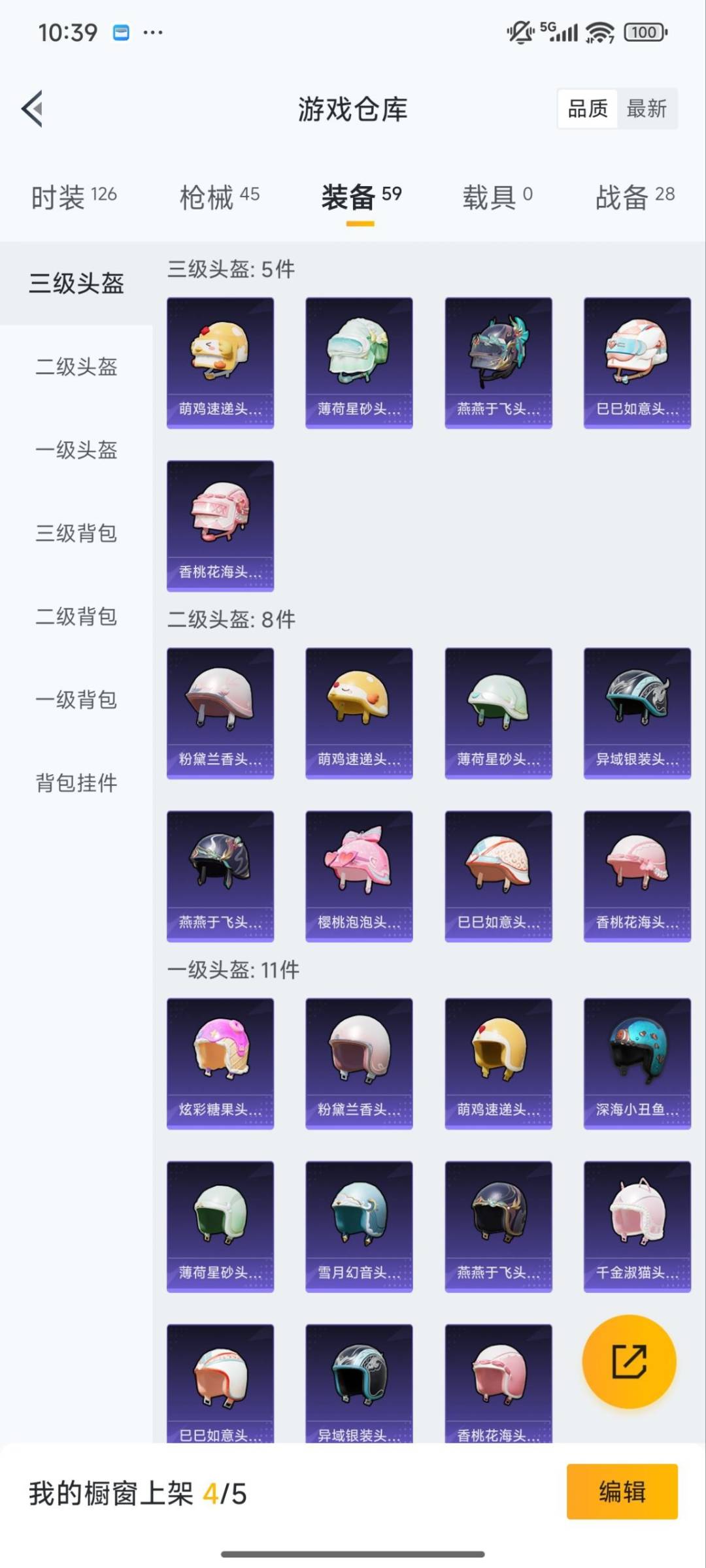706x1568 pixels.
Task: Select 二级头盔 in the sidebar
Action: coord(77,368)
